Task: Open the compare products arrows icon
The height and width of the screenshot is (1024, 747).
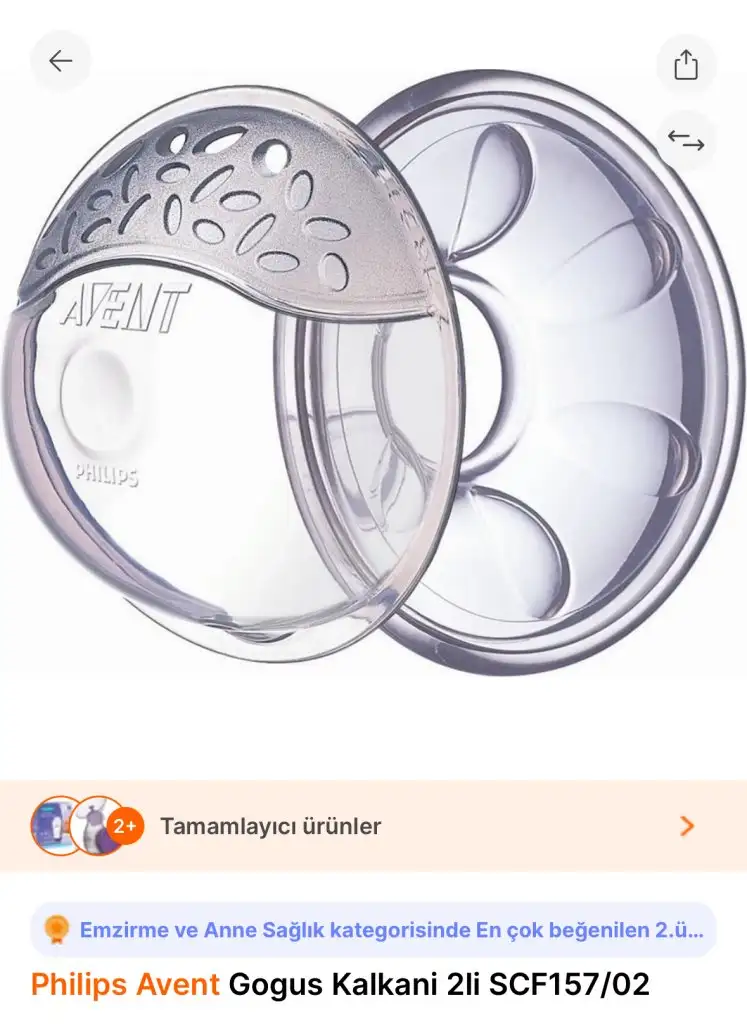Action: tap(686, 141)
